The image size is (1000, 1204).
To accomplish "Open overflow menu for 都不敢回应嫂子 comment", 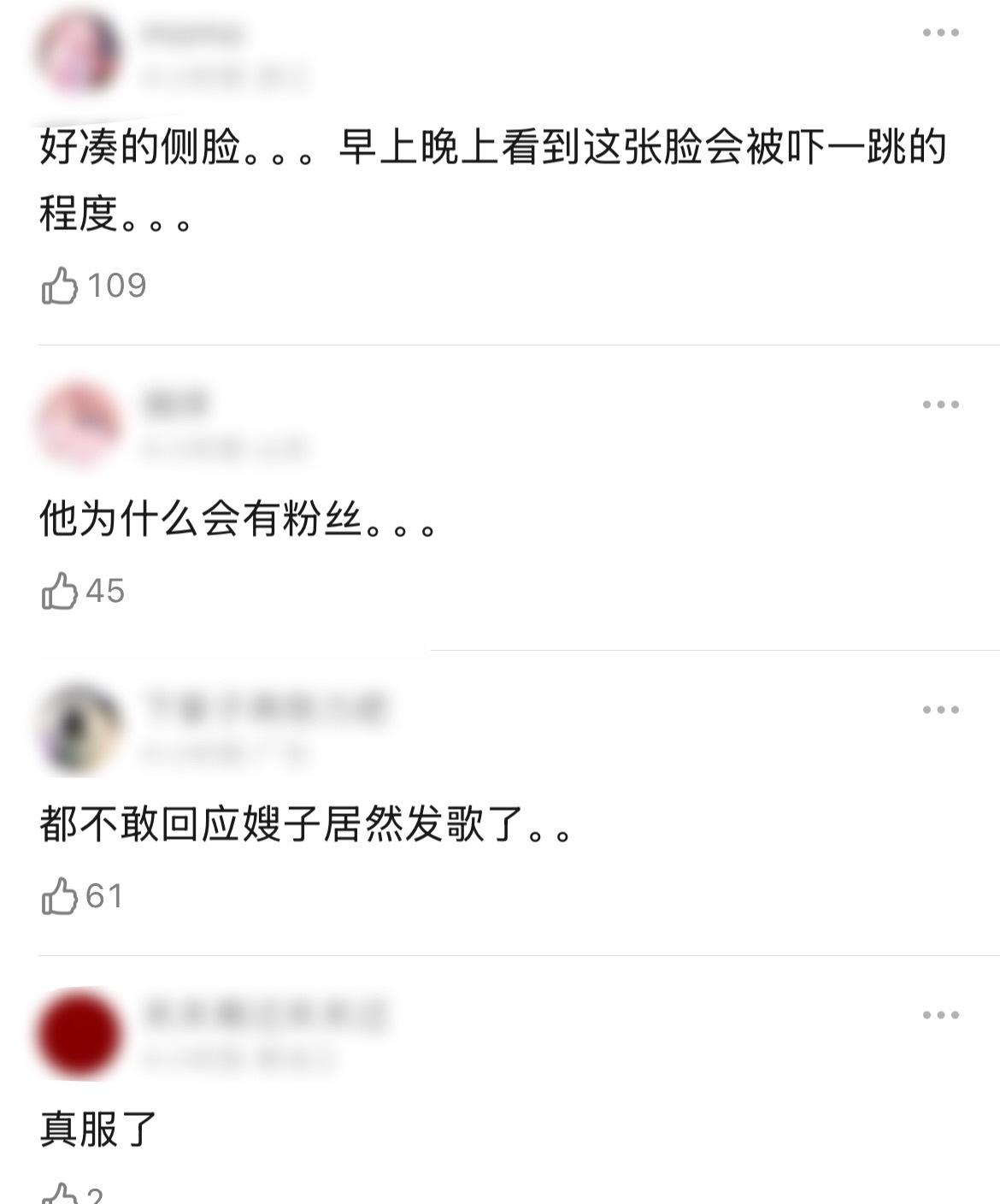I will pos(940,710).
